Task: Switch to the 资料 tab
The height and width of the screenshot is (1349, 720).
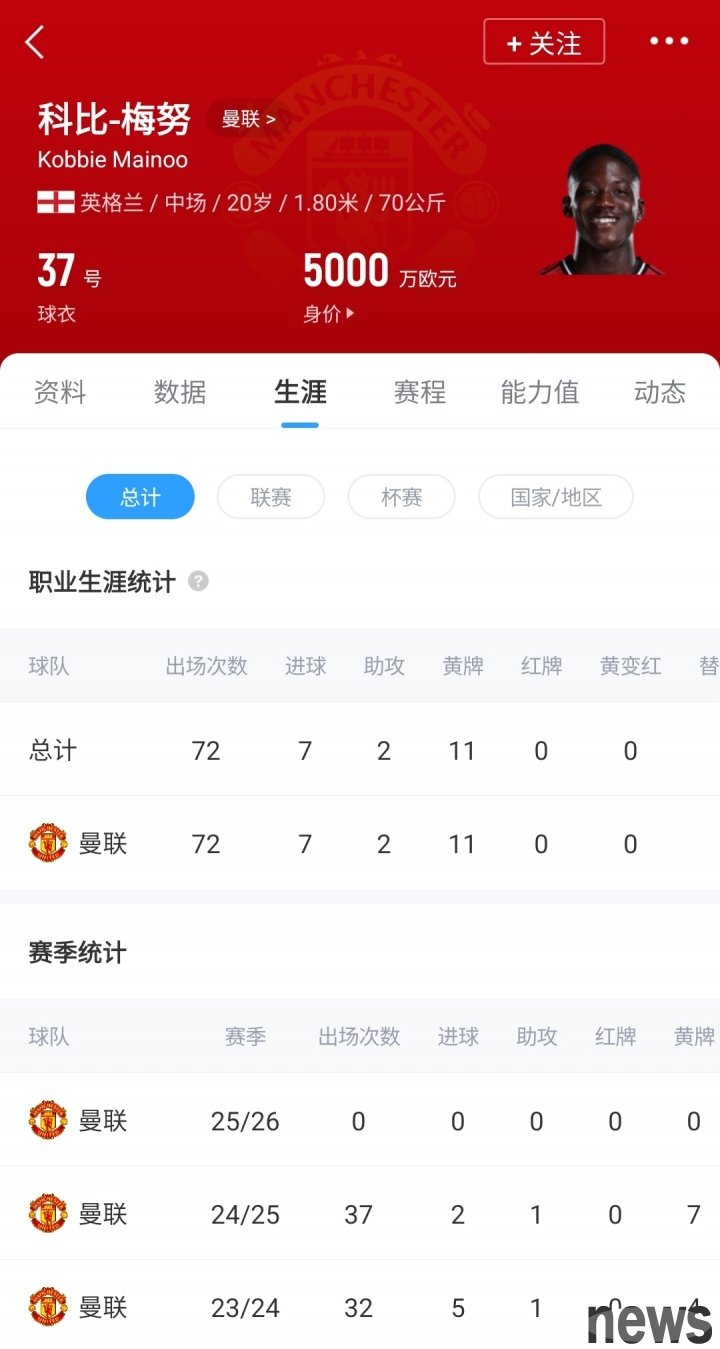Action: coord(60,392)
